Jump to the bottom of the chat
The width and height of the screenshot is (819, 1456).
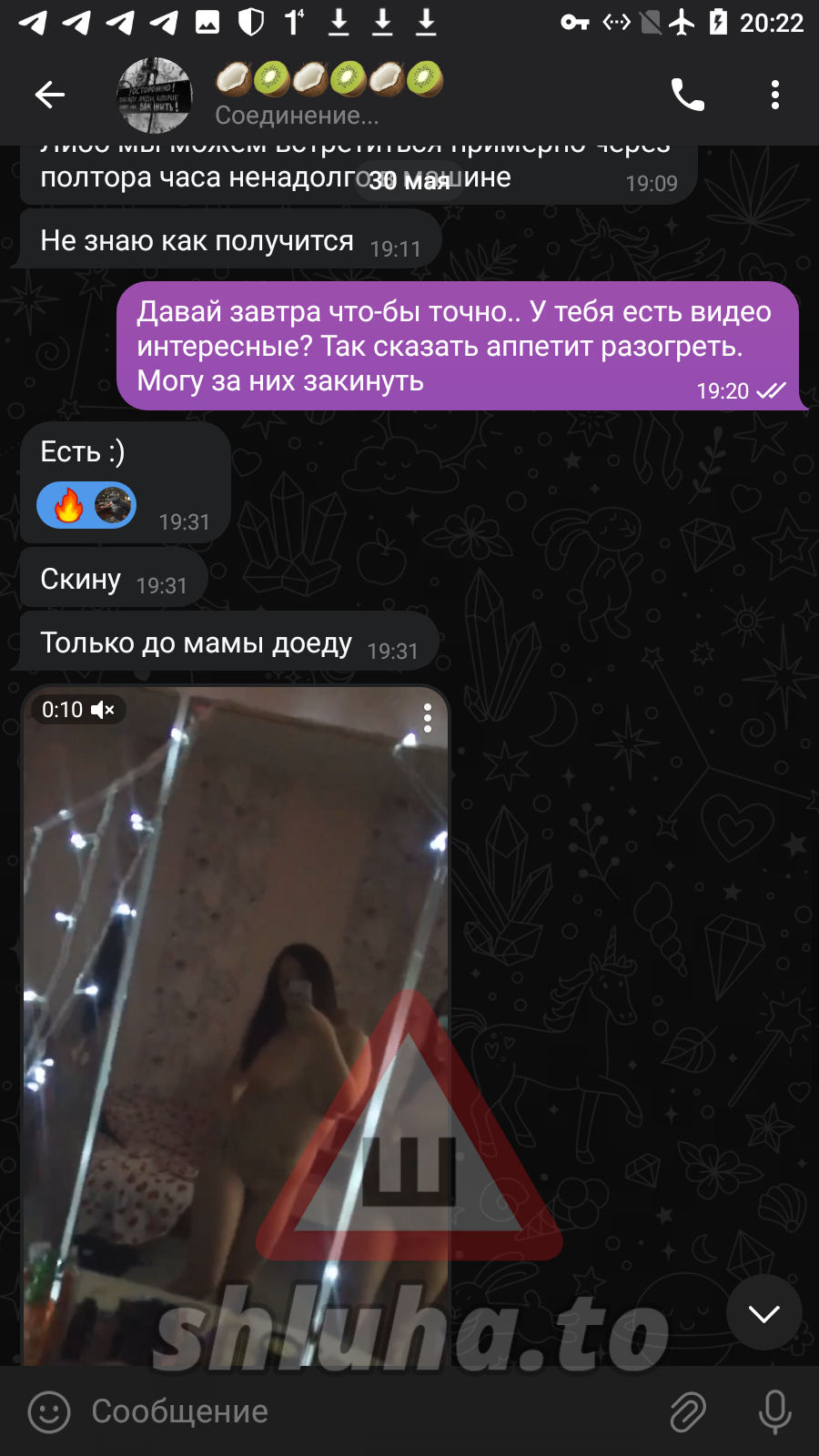point(764,1312)
